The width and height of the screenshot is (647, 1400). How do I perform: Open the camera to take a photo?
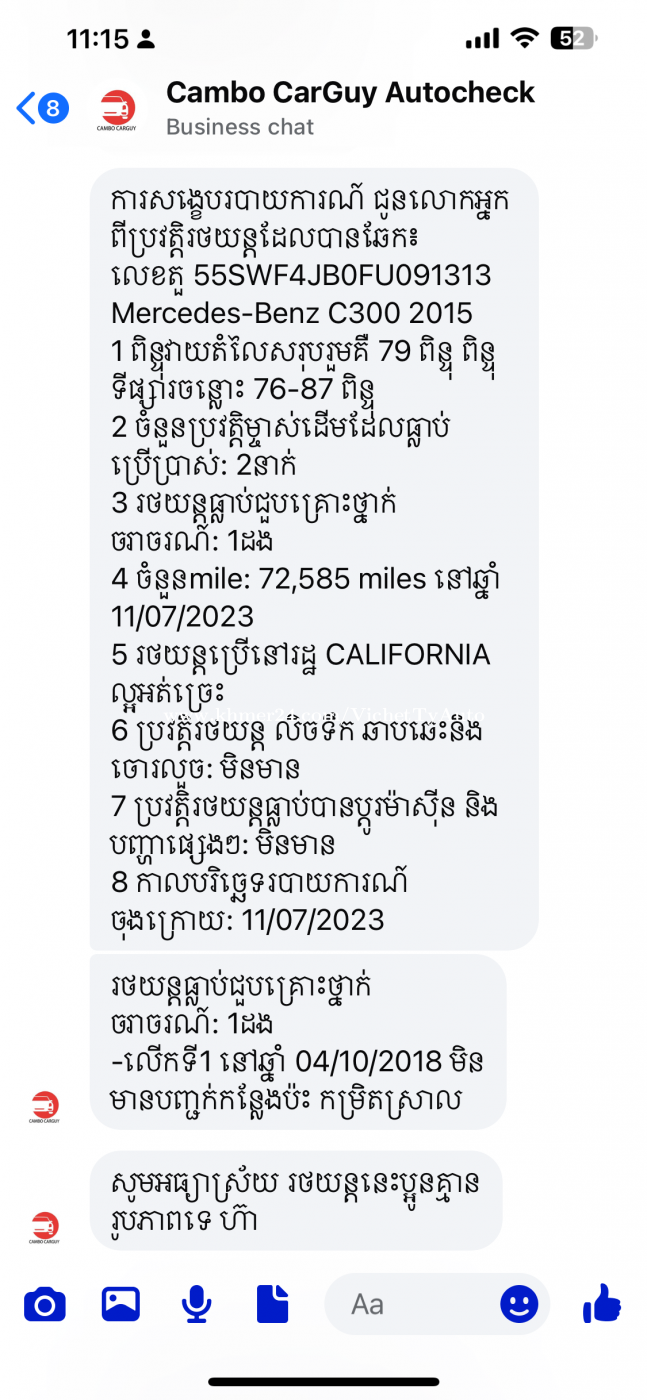point(45,1304)
